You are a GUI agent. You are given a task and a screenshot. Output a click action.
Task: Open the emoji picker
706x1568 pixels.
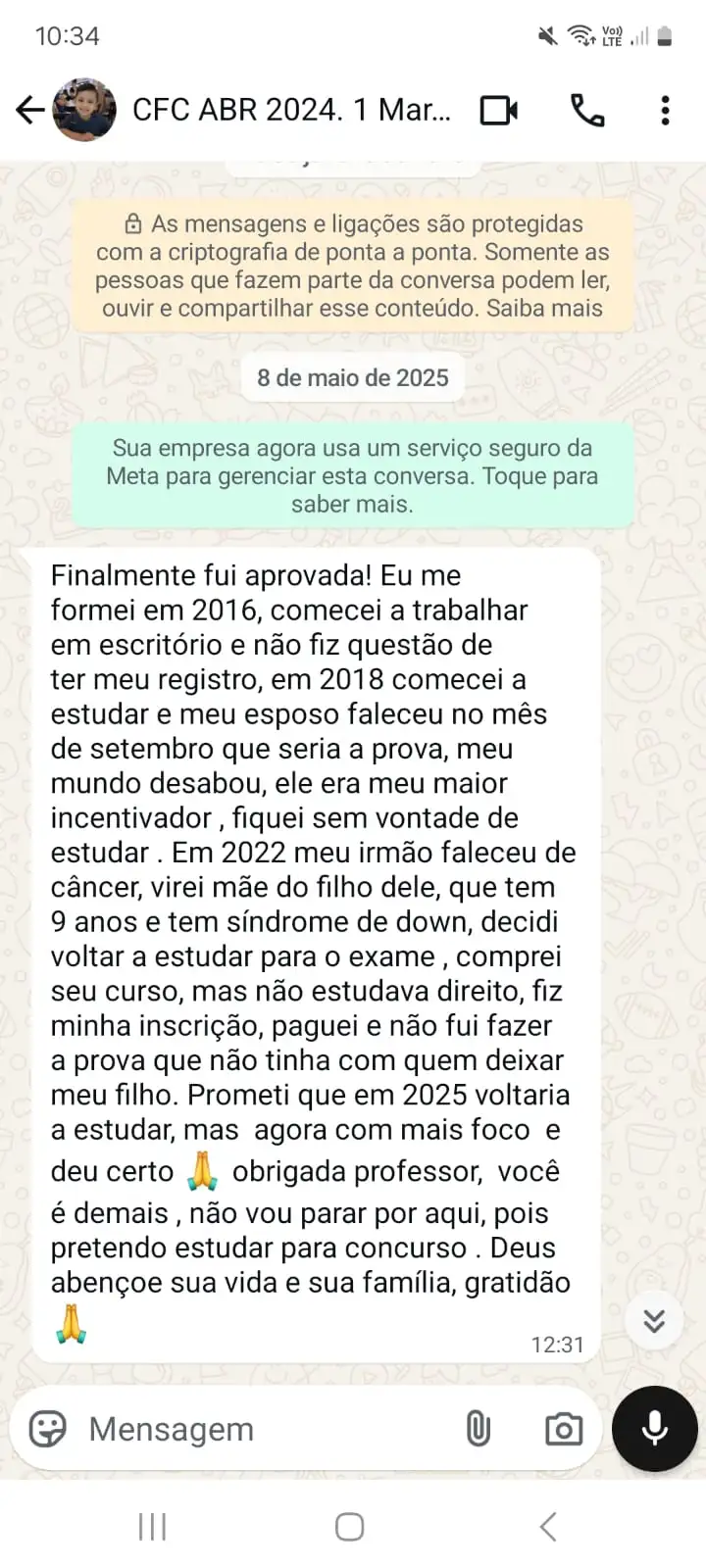pos(47,1429)
